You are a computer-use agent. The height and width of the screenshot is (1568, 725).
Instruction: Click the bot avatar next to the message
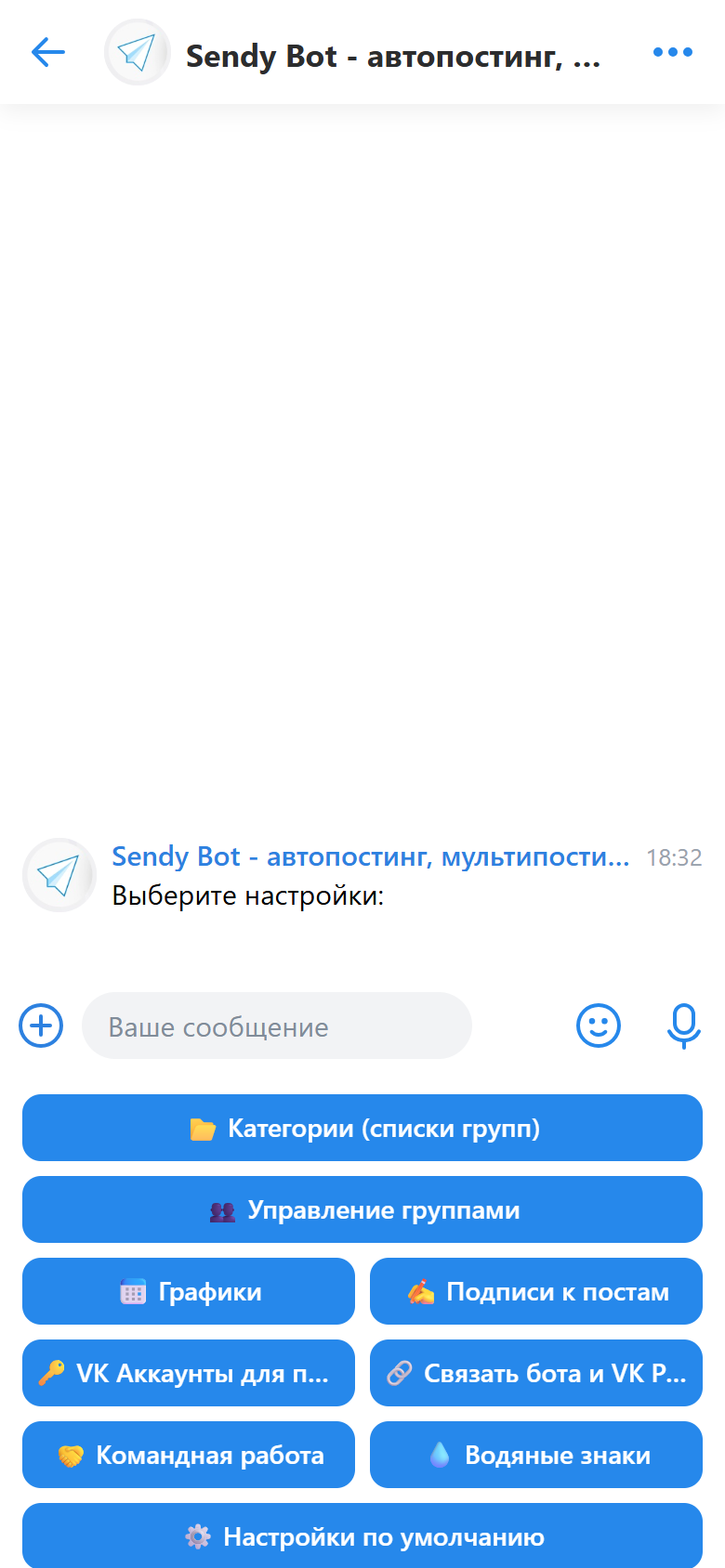point(59,874)
